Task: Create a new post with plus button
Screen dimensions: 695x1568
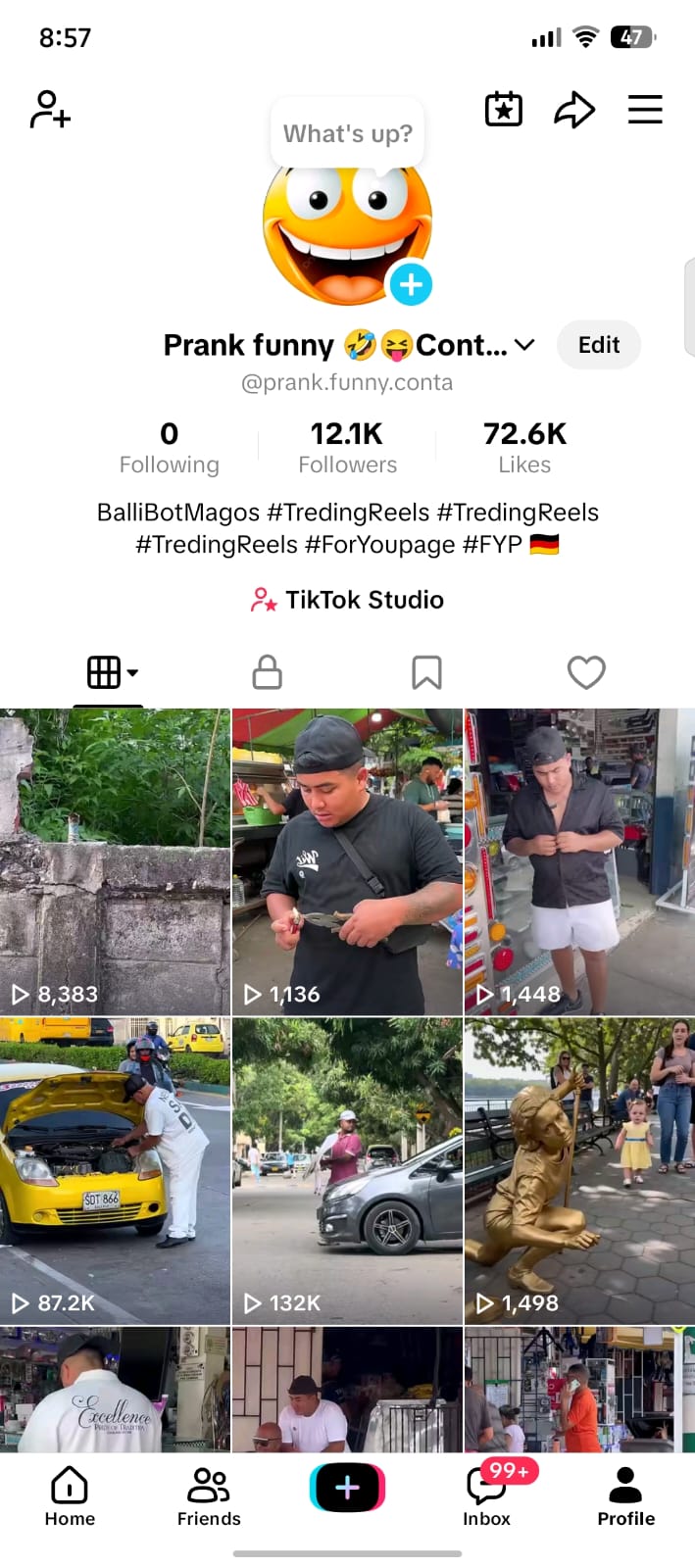Action: pos(347,1488)
